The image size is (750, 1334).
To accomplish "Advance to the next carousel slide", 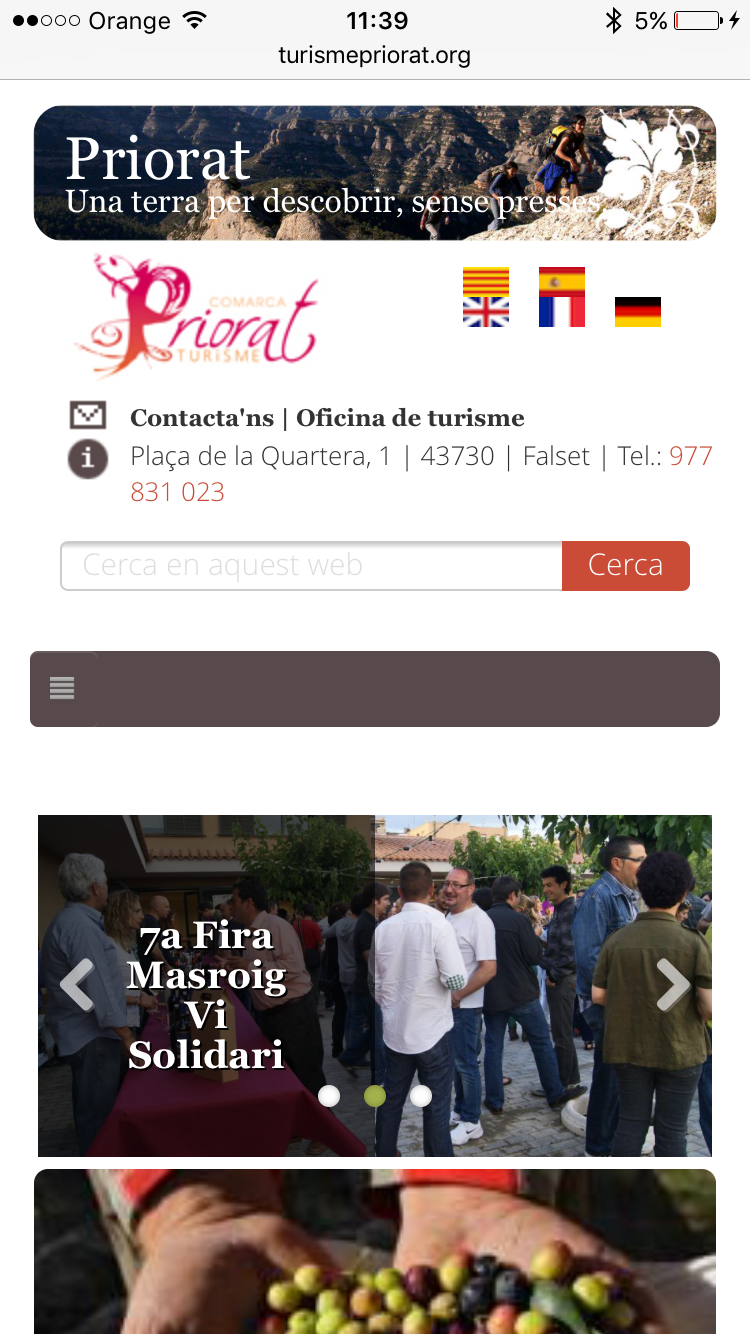I will click(673, 985).
